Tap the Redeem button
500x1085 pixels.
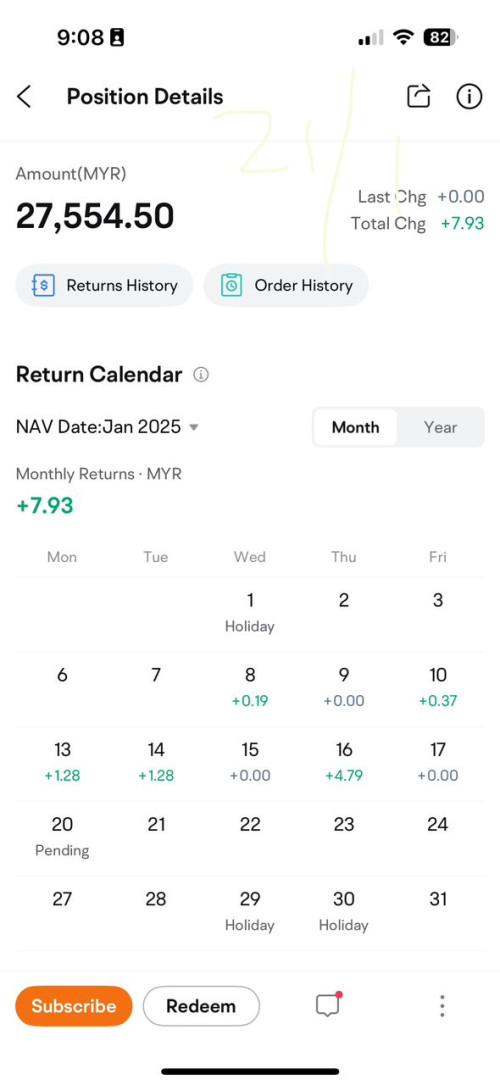201,1006
